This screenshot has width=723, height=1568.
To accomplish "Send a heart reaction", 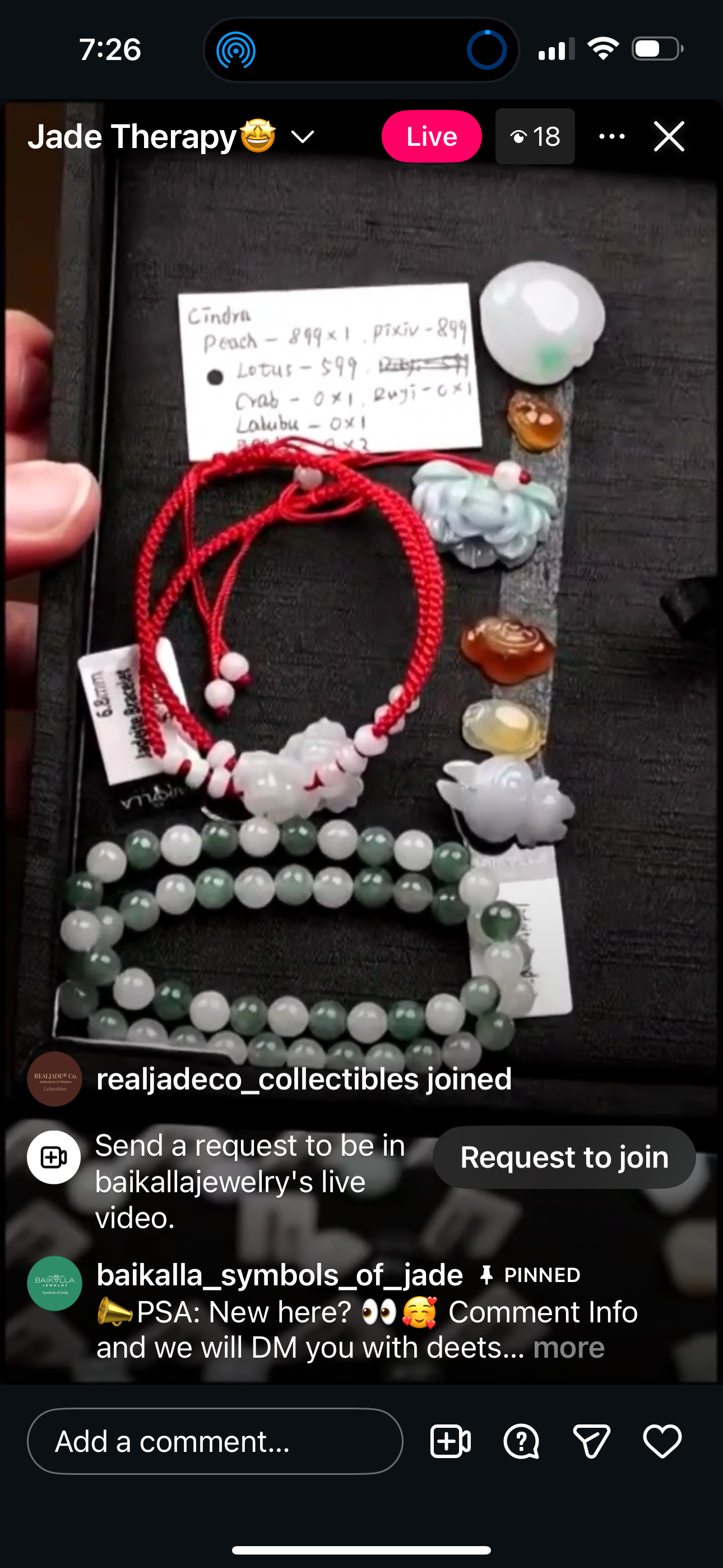I will [x=662, y=1441].
